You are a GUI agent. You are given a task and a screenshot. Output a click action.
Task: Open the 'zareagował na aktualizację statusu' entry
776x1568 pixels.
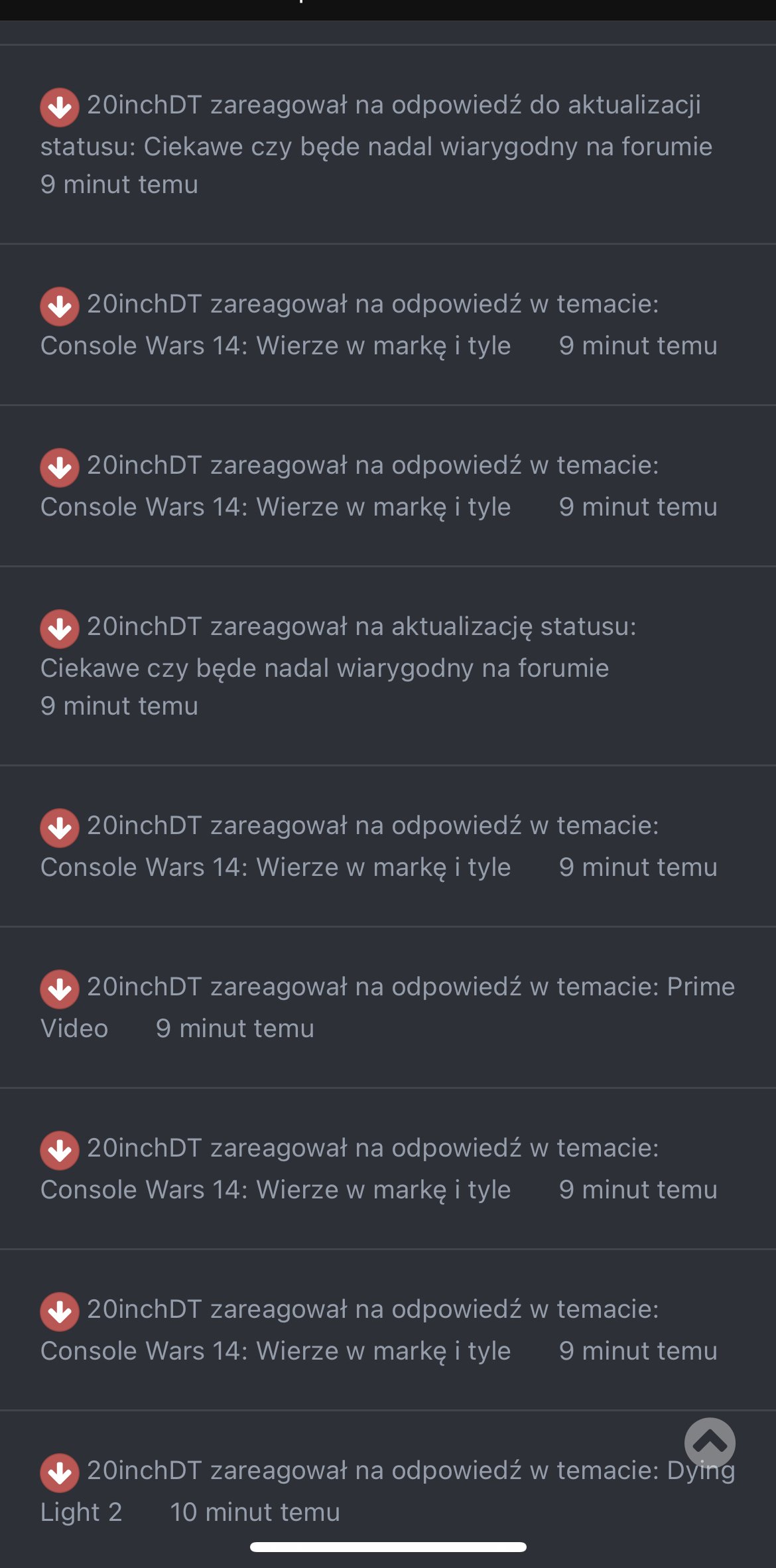point(388,666)
